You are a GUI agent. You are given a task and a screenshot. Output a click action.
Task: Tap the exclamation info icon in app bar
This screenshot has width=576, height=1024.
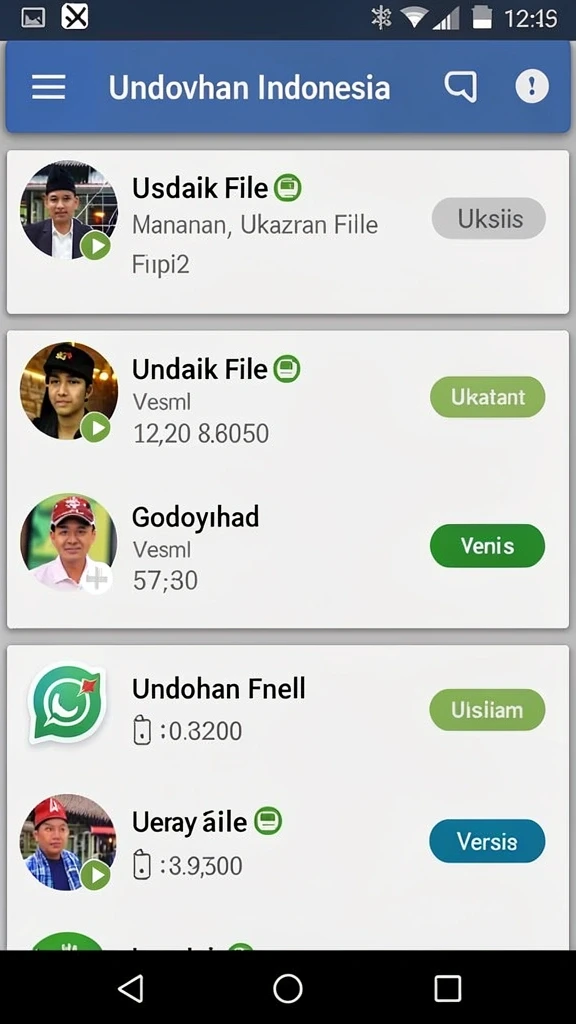click(532, 86)
